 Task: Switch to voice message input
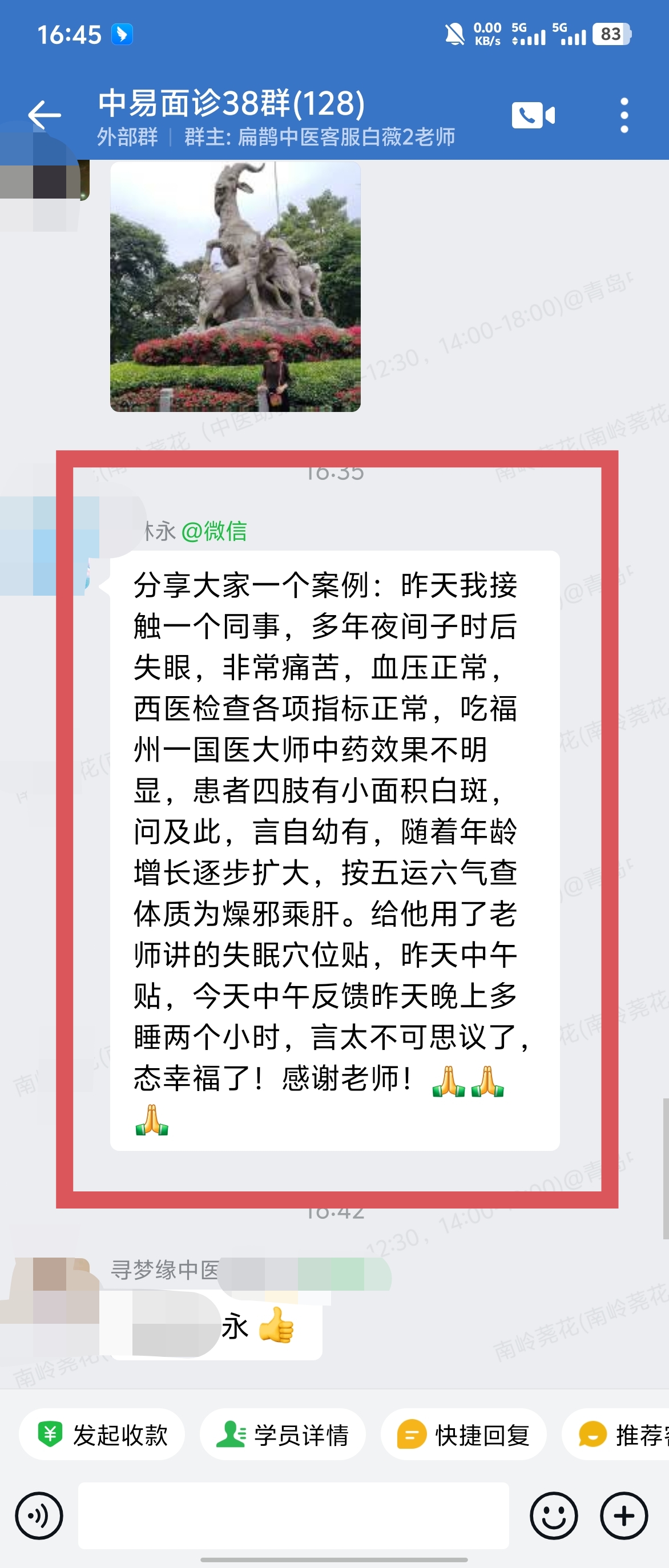(x=39, y=1515)
